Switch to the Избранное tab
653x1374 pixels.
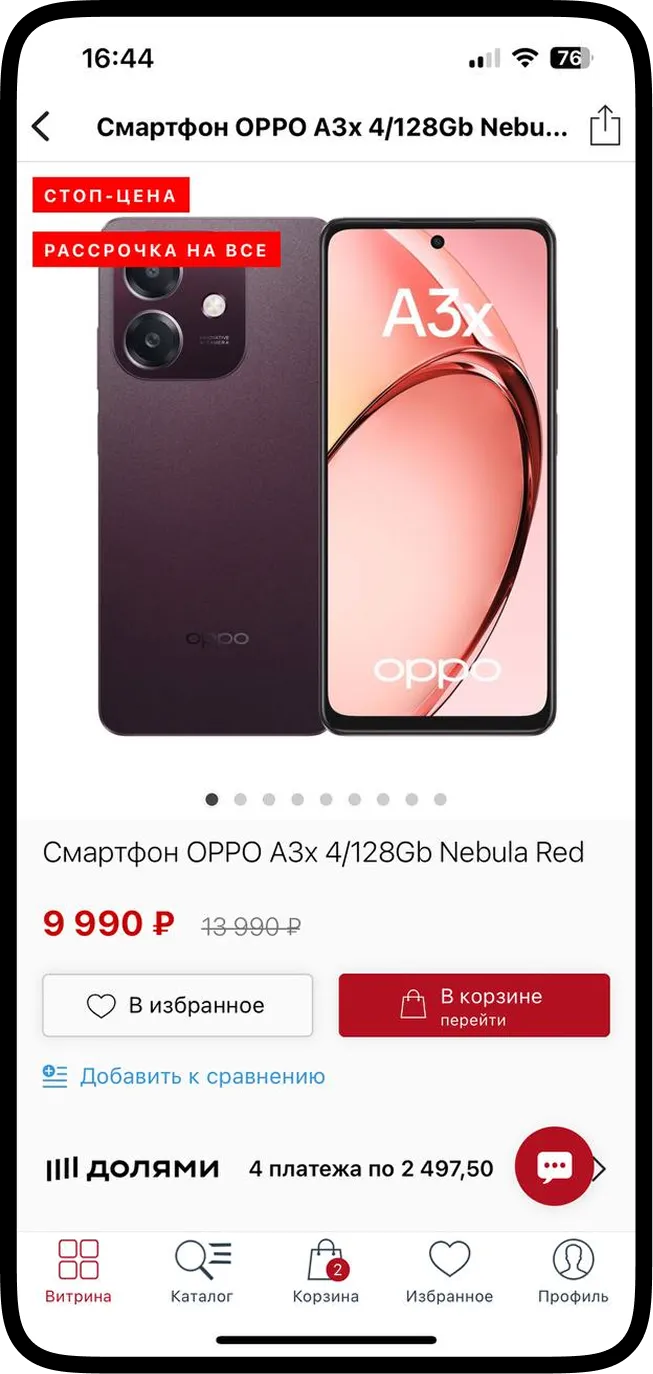(x=449, y=1270)
